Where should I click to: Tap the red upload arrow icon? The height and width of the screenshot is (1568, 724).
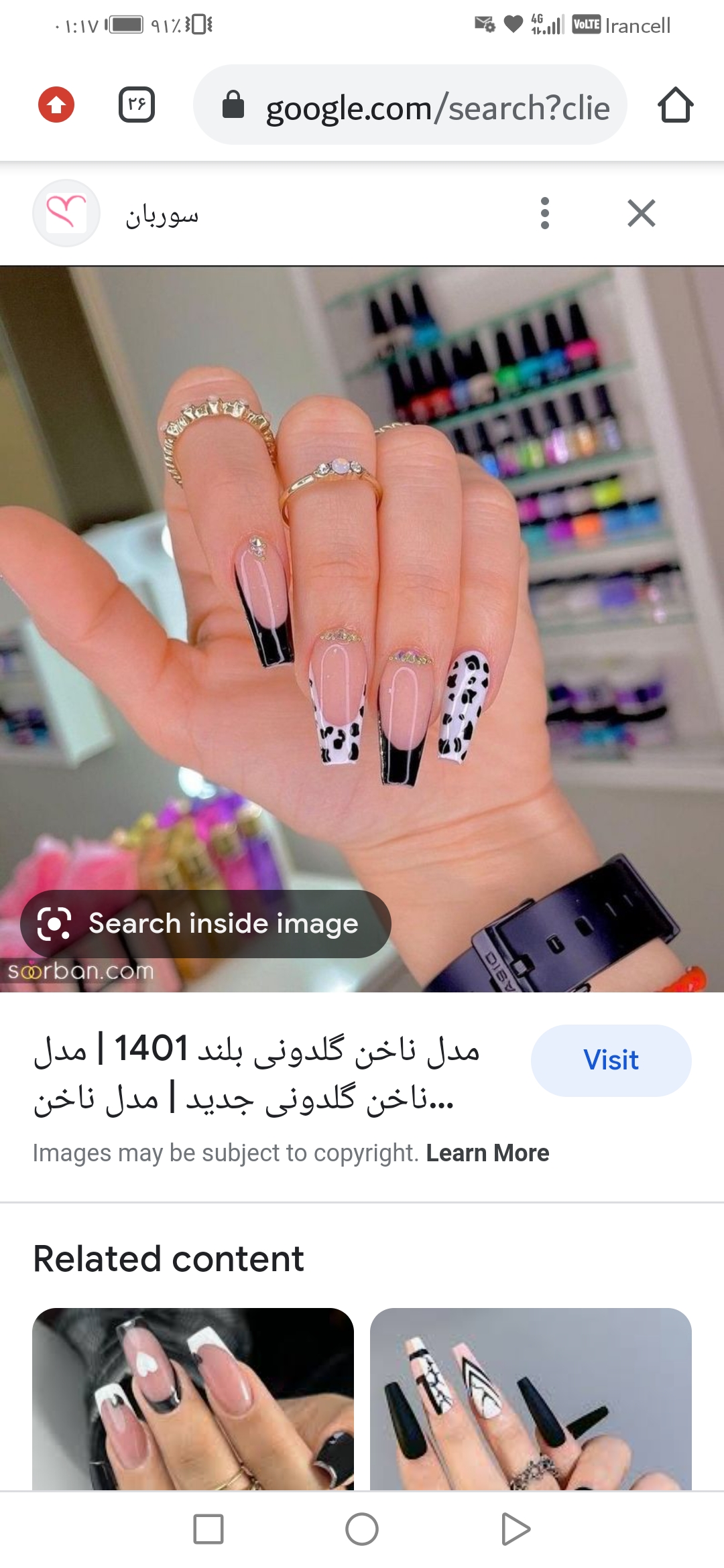56,105
